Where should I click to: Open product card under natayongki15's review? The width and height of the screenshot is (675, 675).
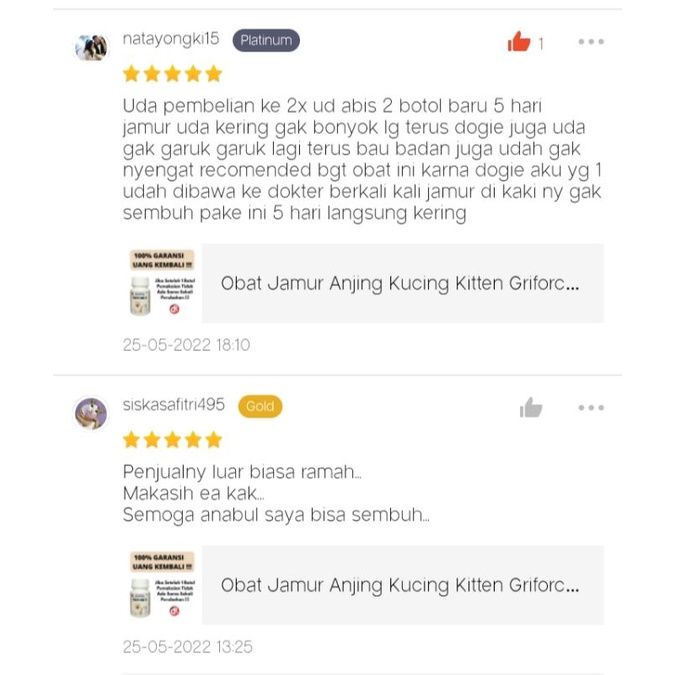coord(365,283)
